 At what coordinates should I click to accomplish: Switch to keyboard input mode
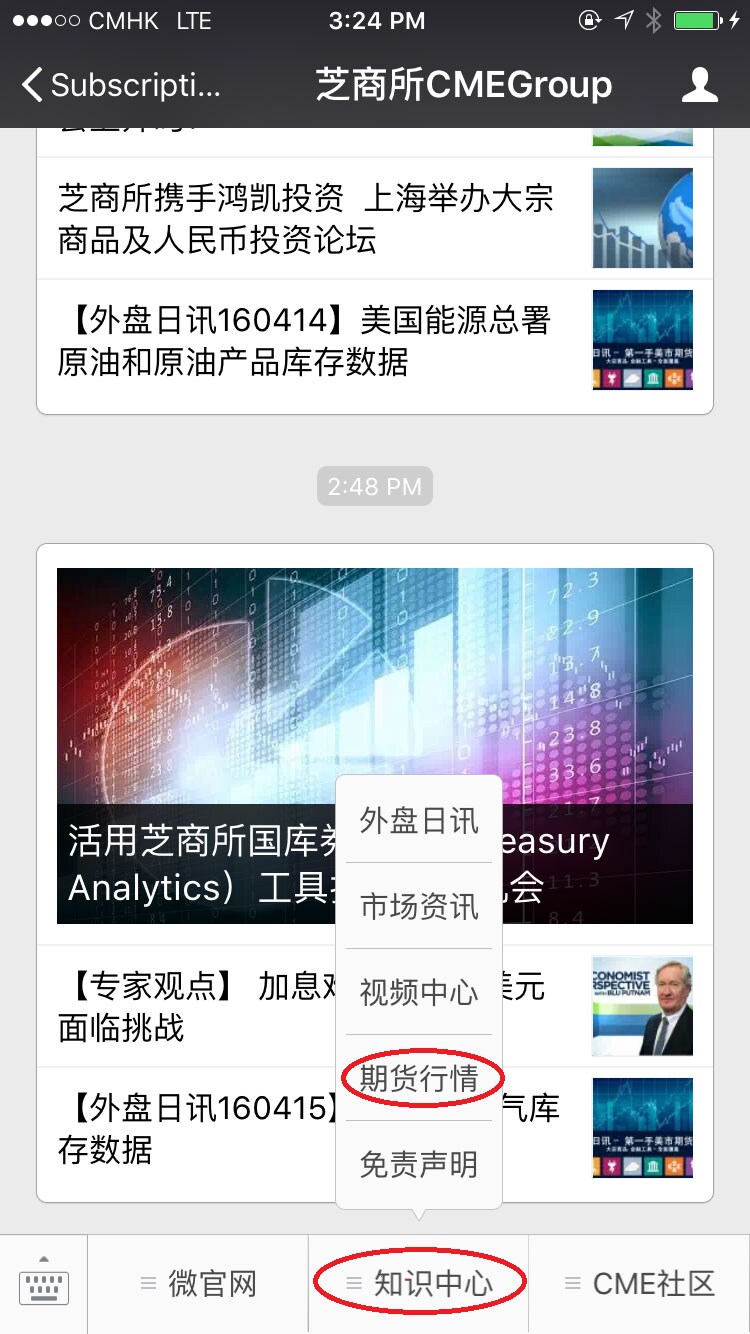click(x=44, y=1284)
